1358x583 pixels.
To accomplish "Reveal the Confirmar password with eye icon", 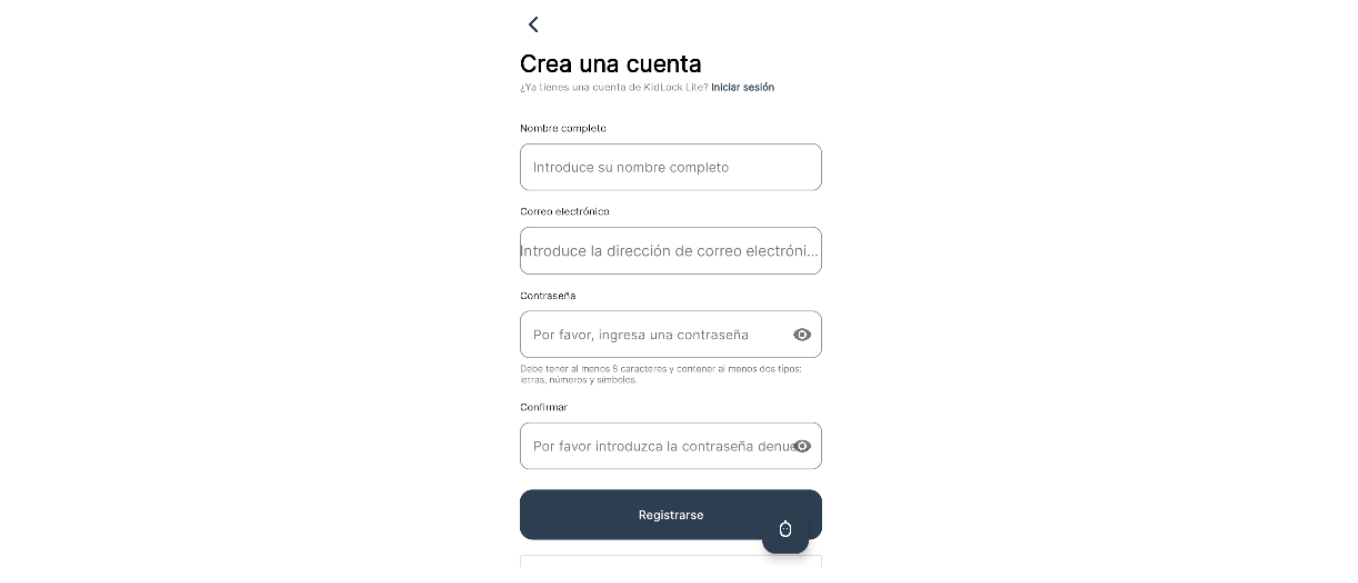I will [802, 446].
